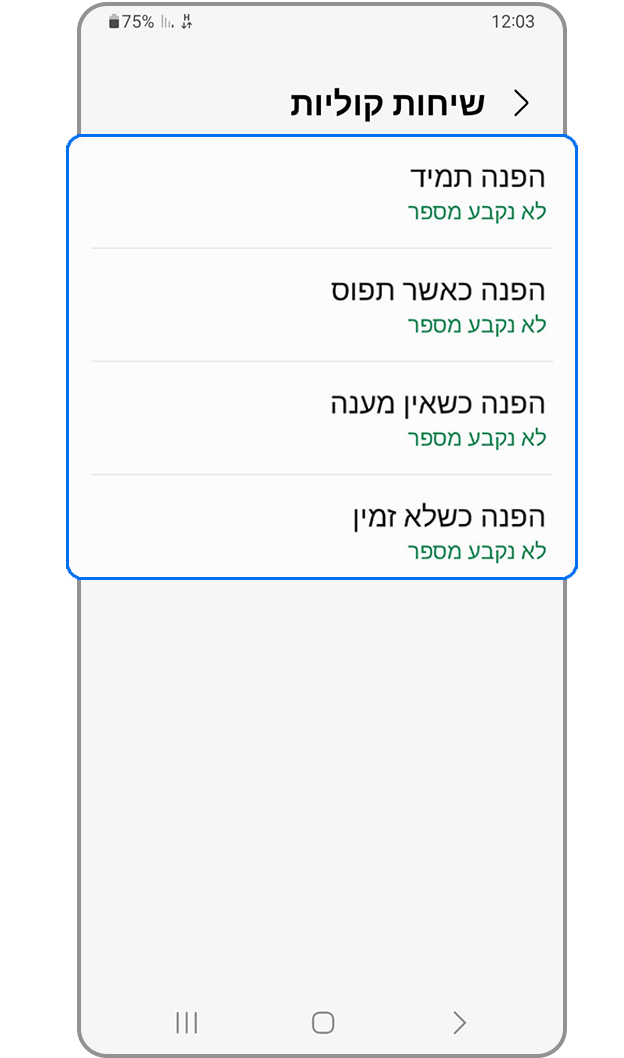624x1058 pixels.
Task: Open the הפנה כאשר תפוס option
Action: click(322, 306)
